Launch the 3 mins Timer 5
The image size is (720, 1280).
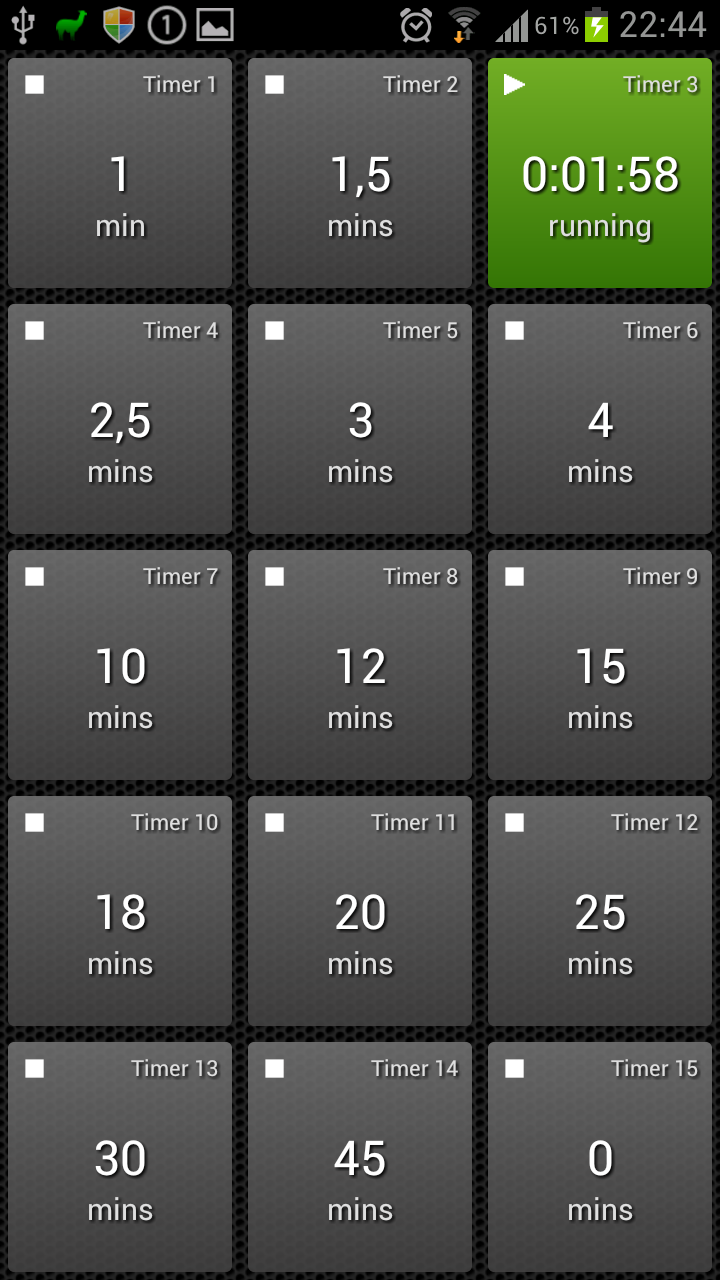click(x=360, y=419)
